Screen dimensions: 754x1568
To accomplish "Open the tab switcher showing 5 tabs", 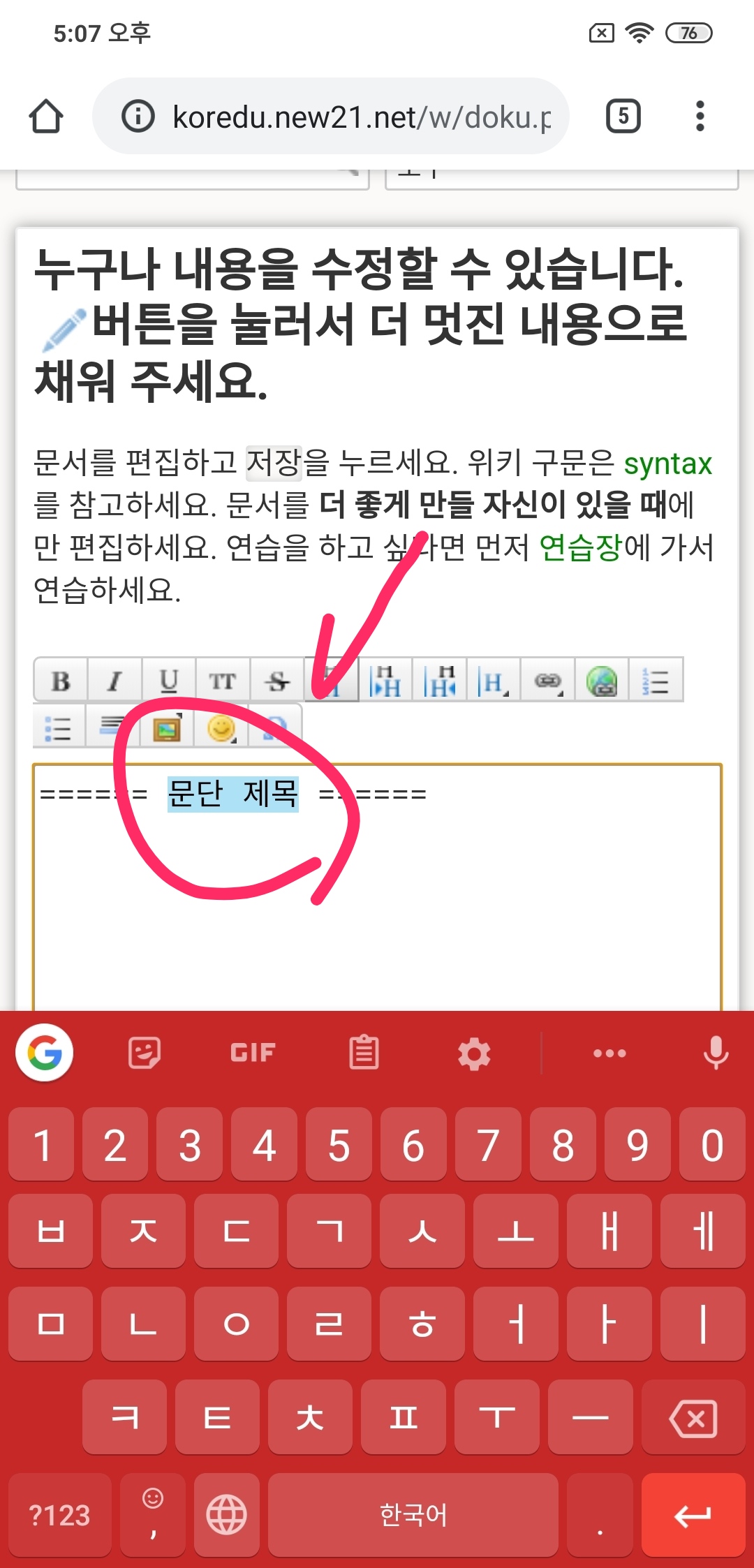I will (623, 116).
